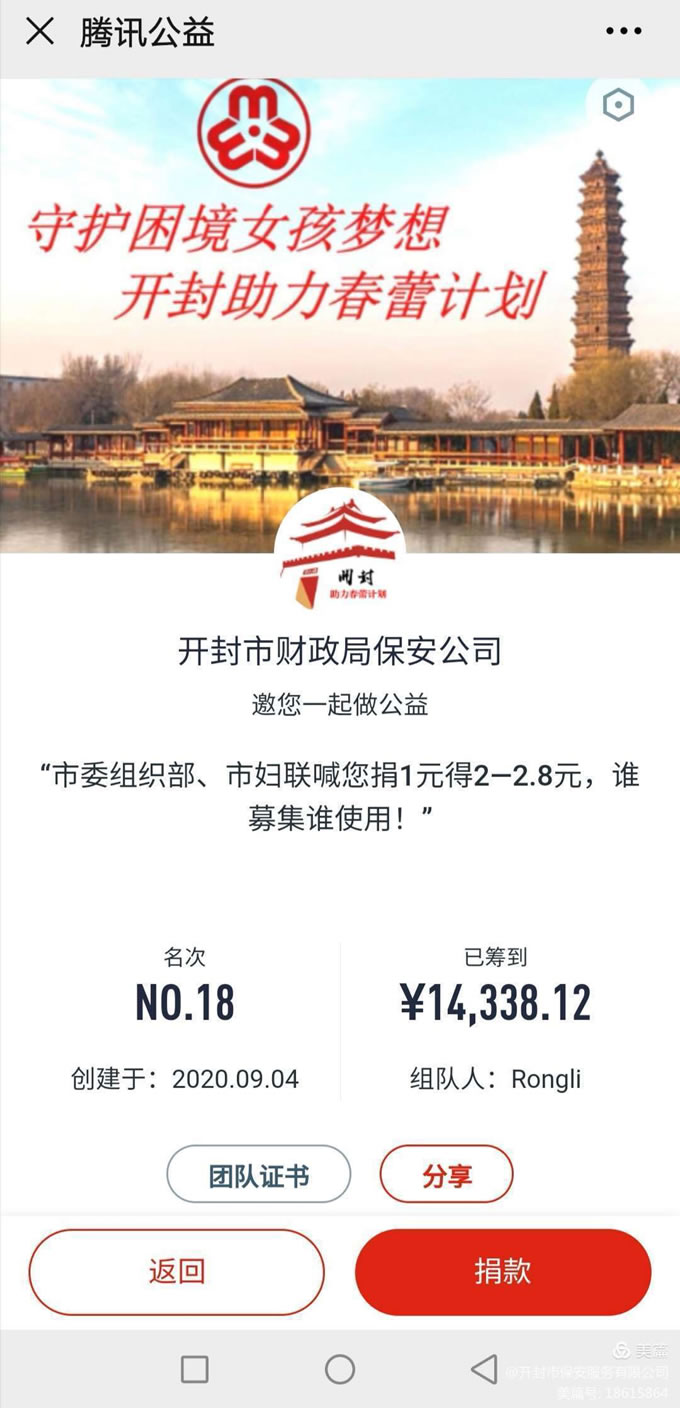Go back with the 返回 button
The height and width of the screenshot is (1408, 680).
177,1272
